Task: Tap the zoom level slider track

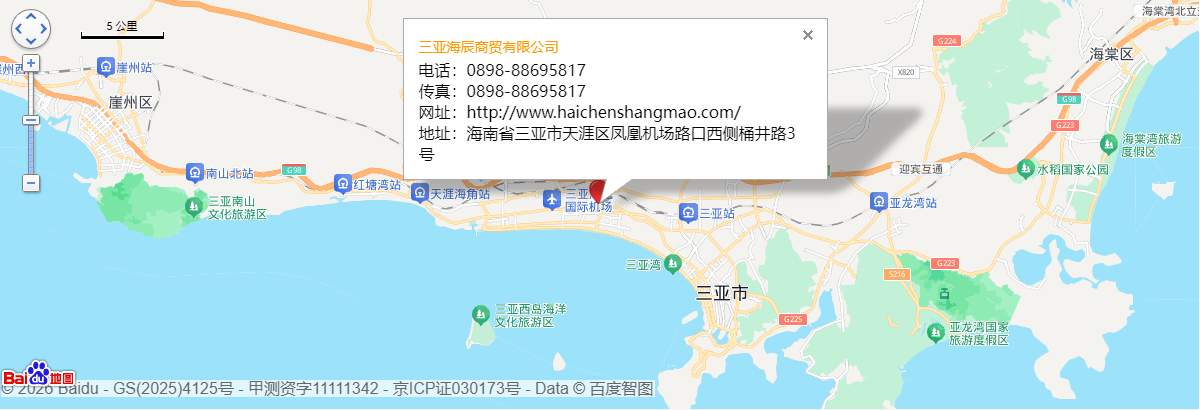Action: click(31, 150)
